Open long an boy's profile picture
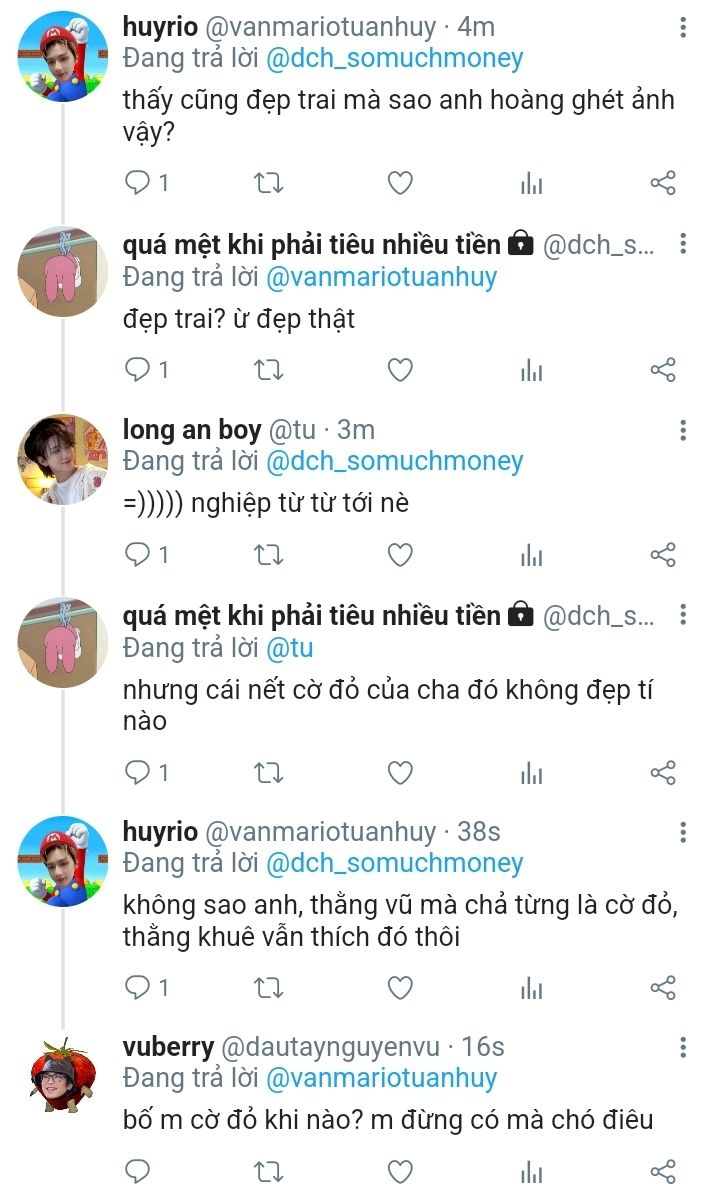This screenshot has width=720, height=1193. point(63,460)
